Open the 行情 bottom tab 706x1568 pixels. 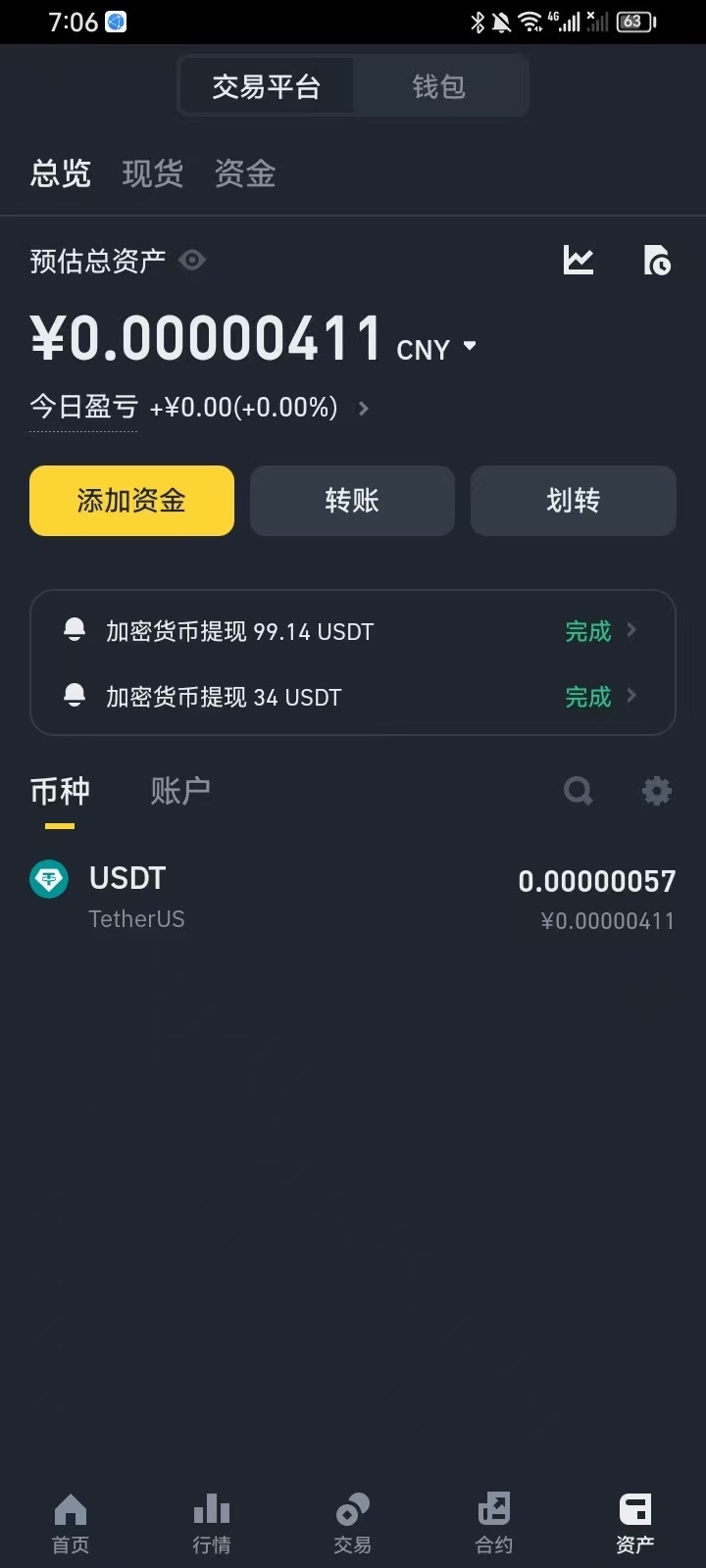(x=212, y=1524)
